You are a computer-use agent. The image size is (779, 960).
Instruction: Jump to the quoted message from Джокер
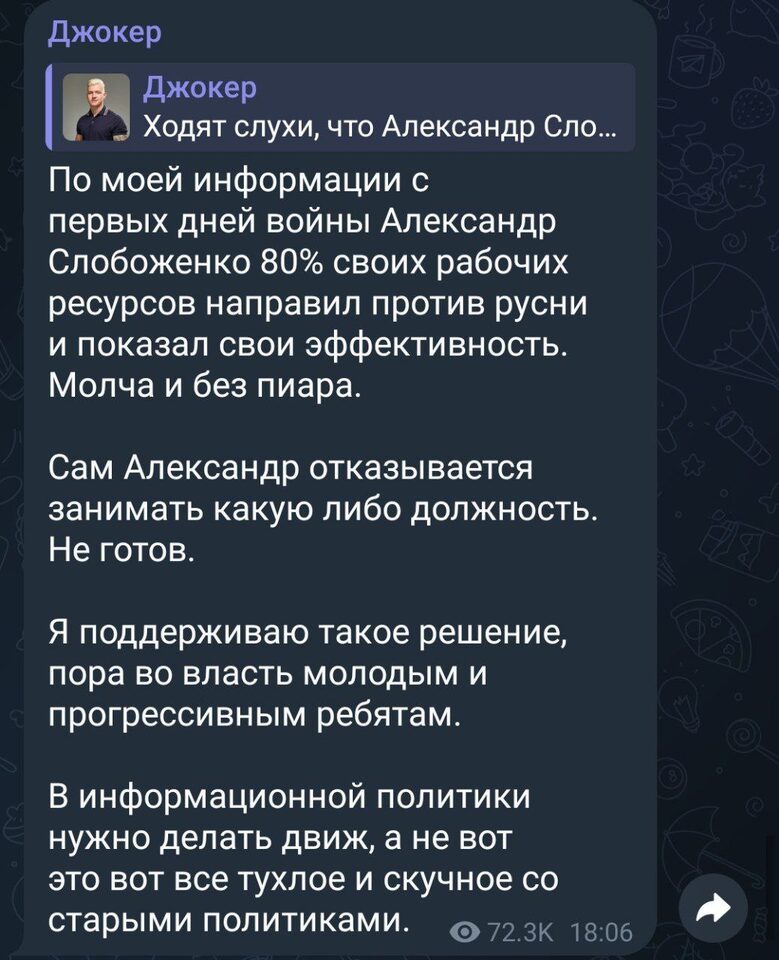point(342,108)
